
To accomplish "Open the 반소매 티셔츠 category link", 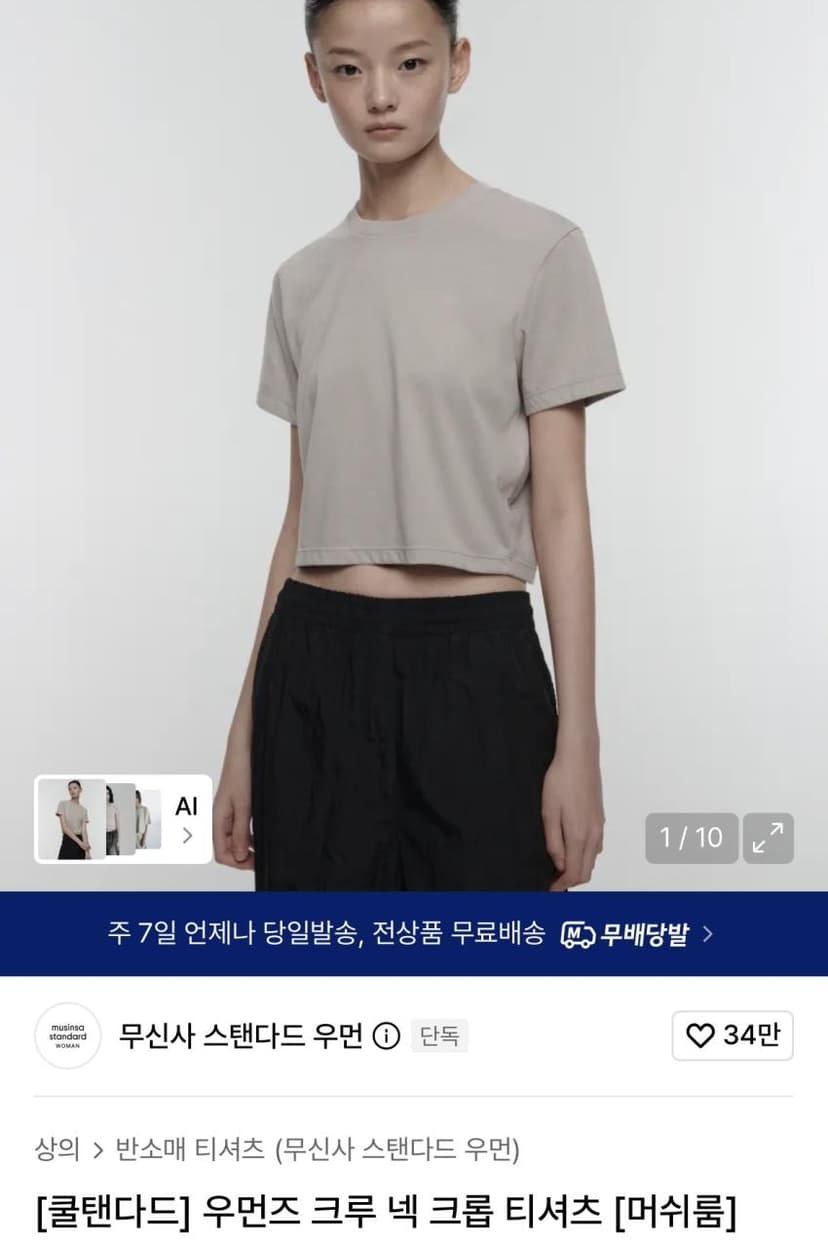I will click(x=190, y=1149).
